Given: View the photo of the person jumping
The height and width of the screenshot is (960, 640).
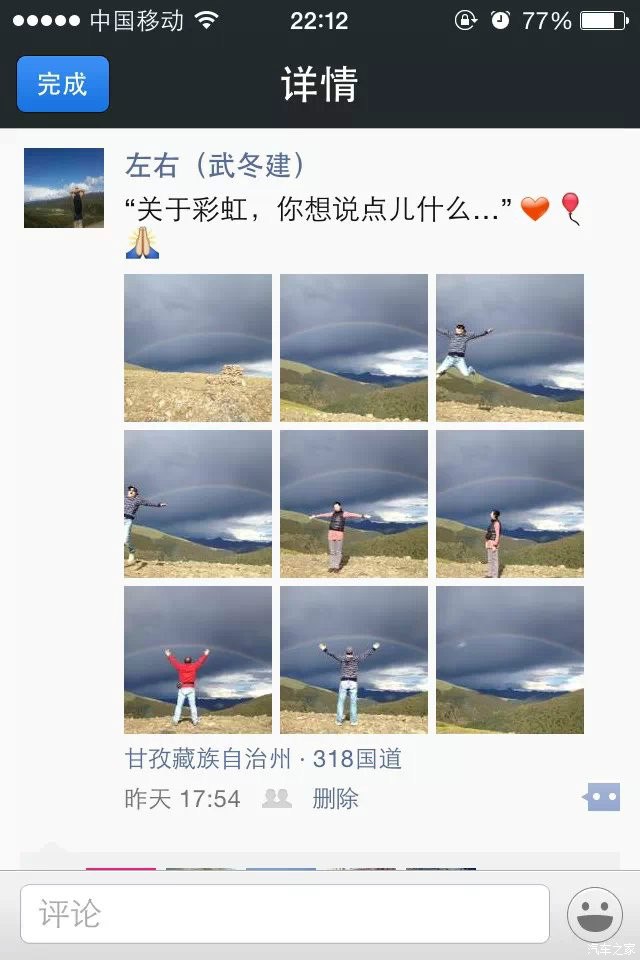Looking at the screenshot, I should point(510,347).
